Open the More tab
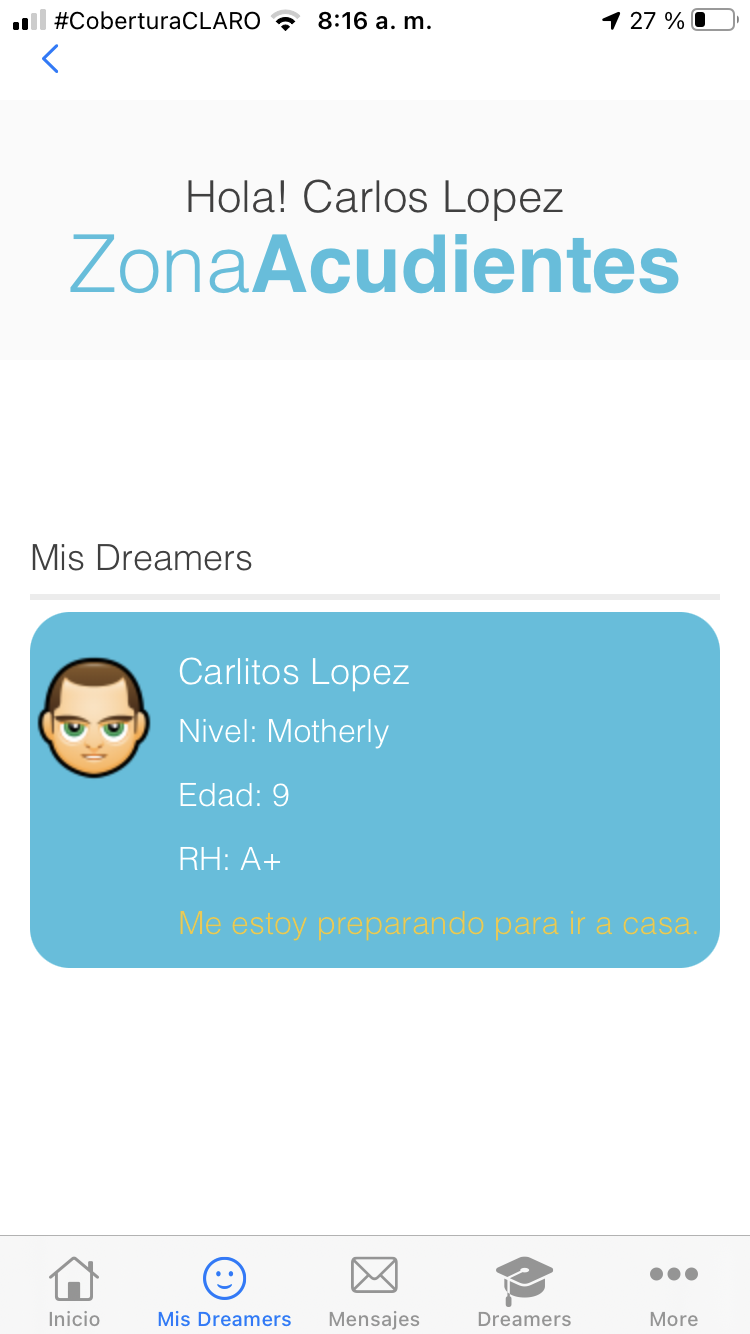This screenshot has height=1334, width=750. tap(674, 1291)
